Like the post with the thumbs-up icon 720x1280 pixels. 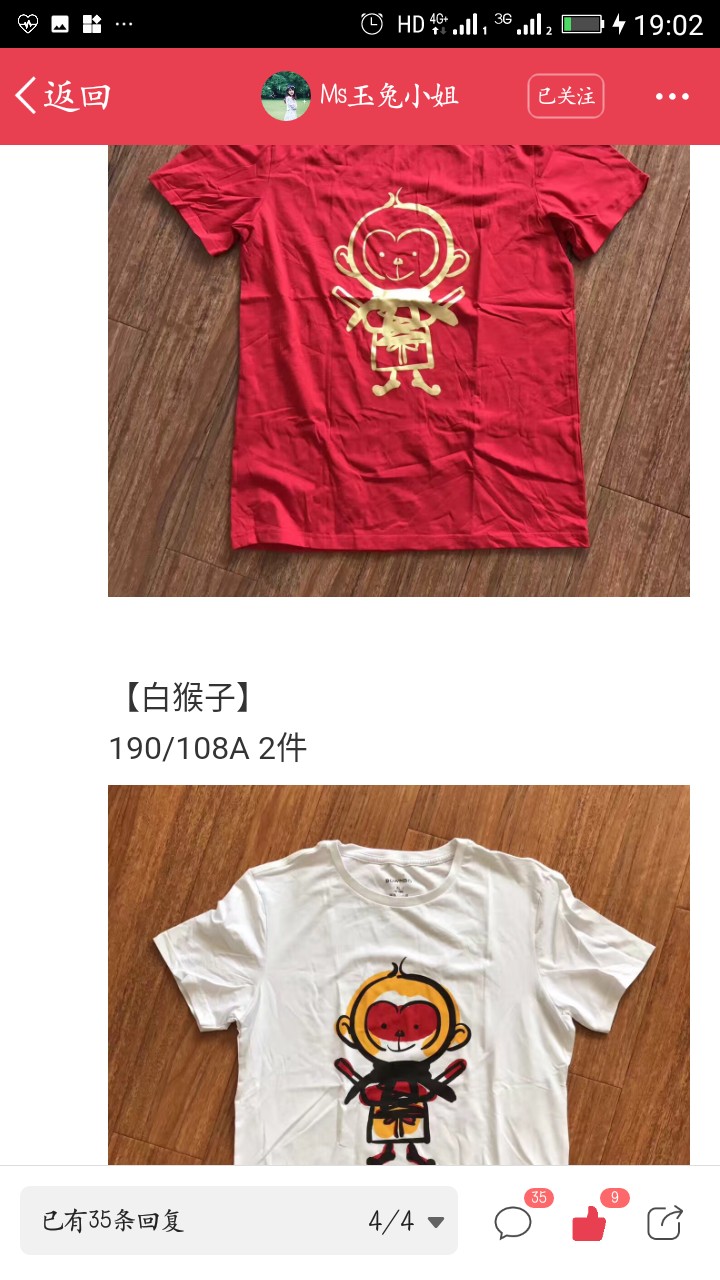click(x=589, y=1222)
